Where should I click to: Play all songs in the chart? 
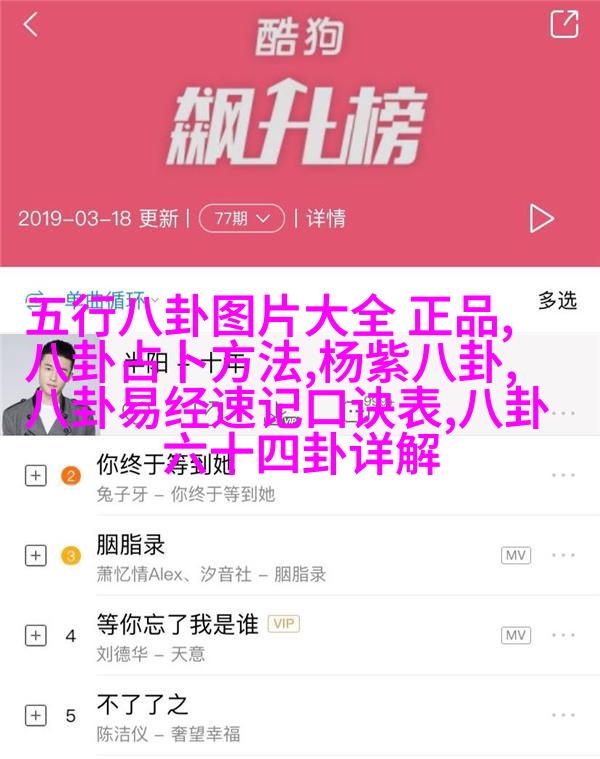click(541, 217)
